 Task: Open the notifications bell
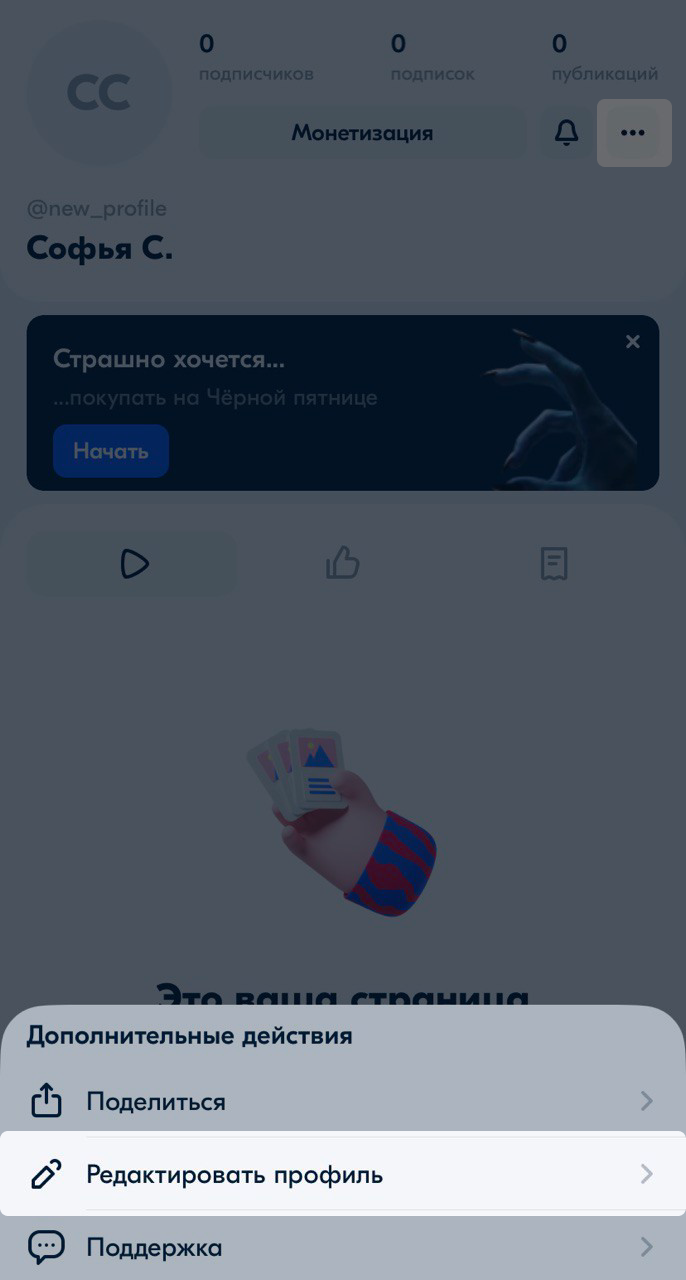coord(566,133)
